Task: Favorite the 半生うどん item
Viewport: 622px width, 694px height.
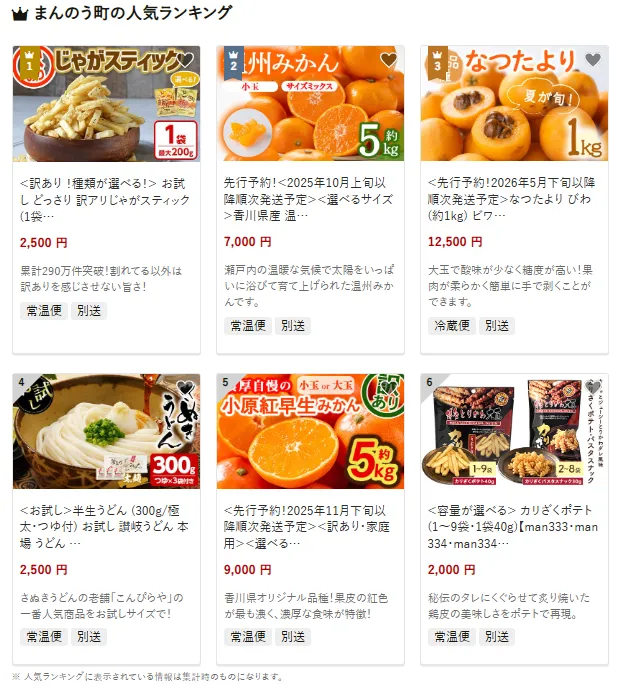Action: tap(185, 388)
